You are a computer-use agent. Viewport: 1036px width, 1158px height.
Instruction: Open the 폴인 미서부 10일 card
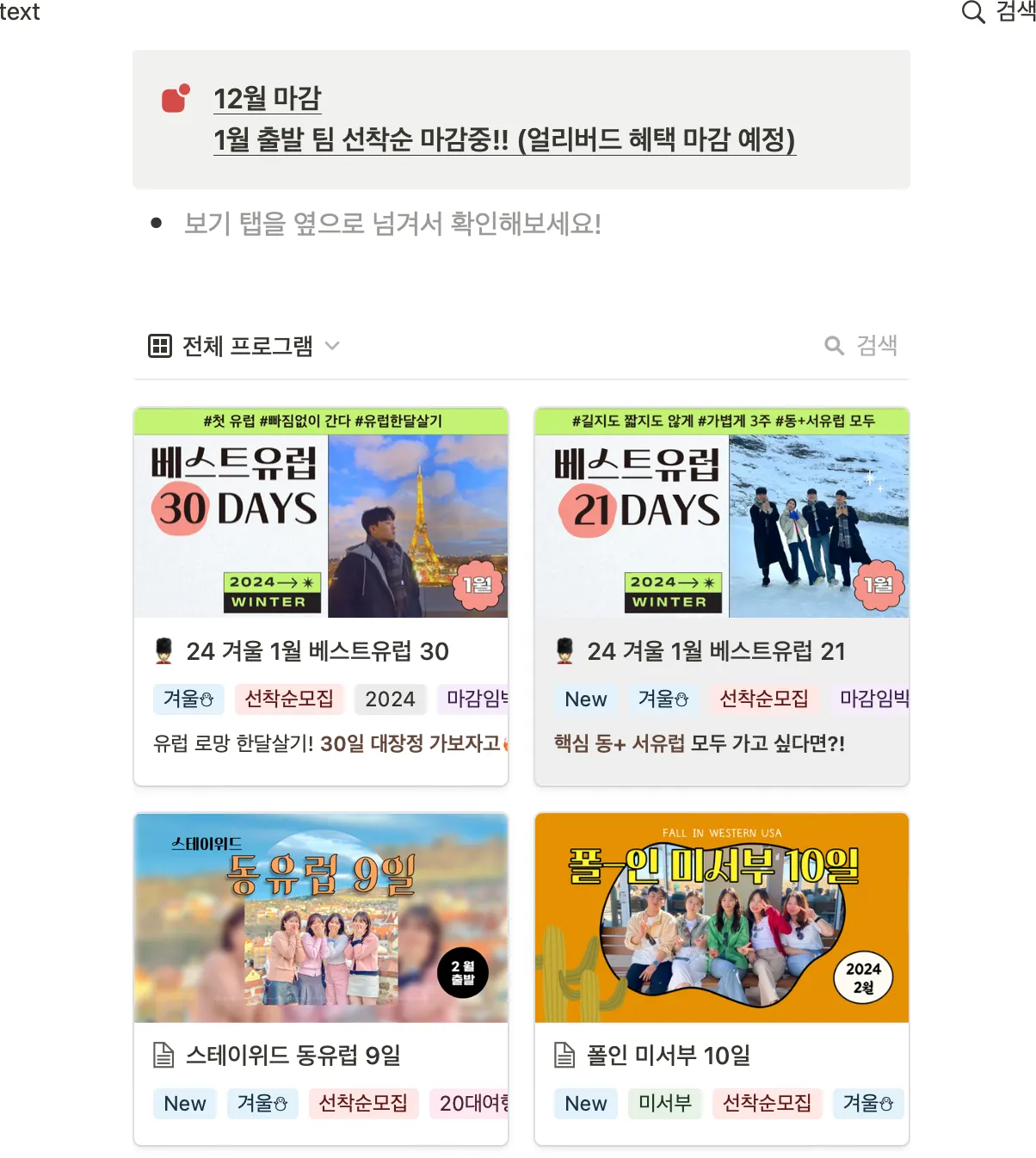point(668,1055)
